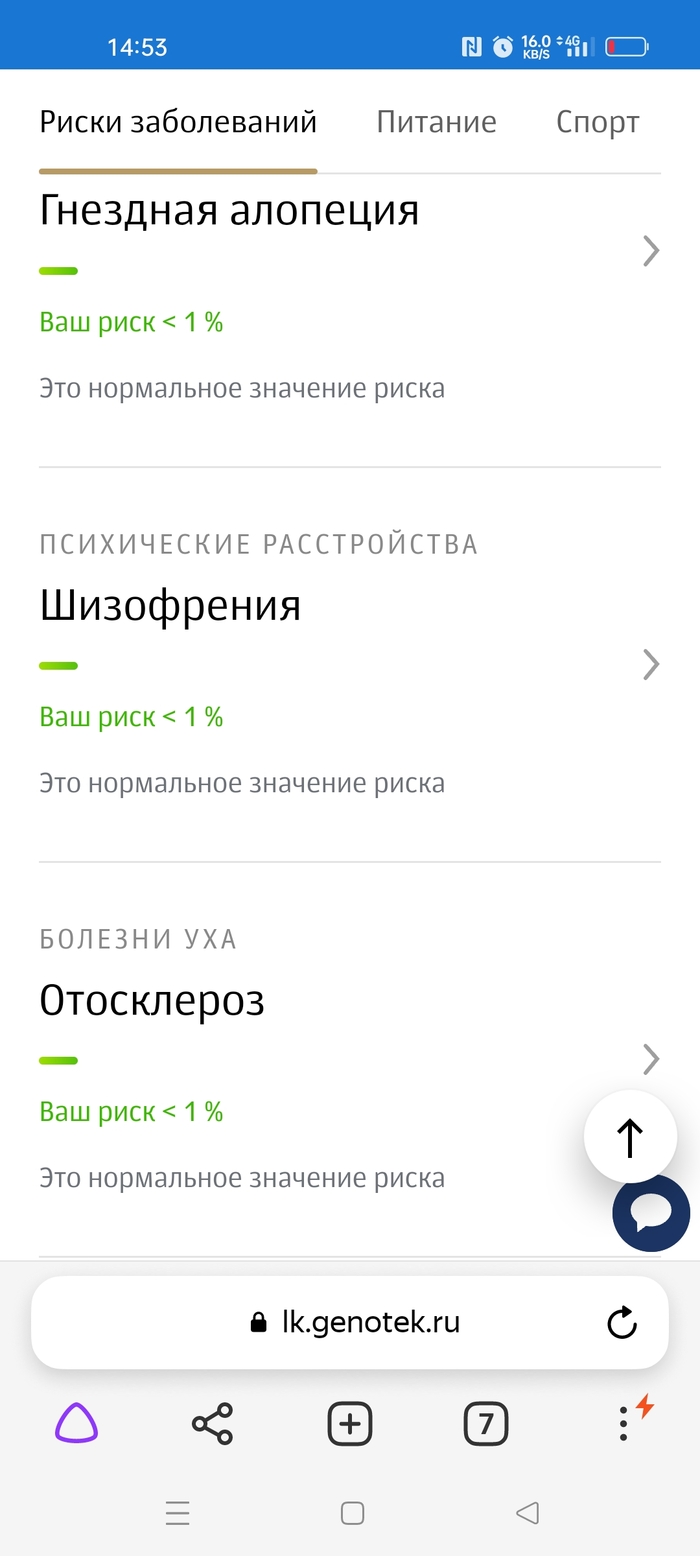This screenshot has height=1556, width=700.
Task: Switch to the Спорт tab
Action: 597,122
